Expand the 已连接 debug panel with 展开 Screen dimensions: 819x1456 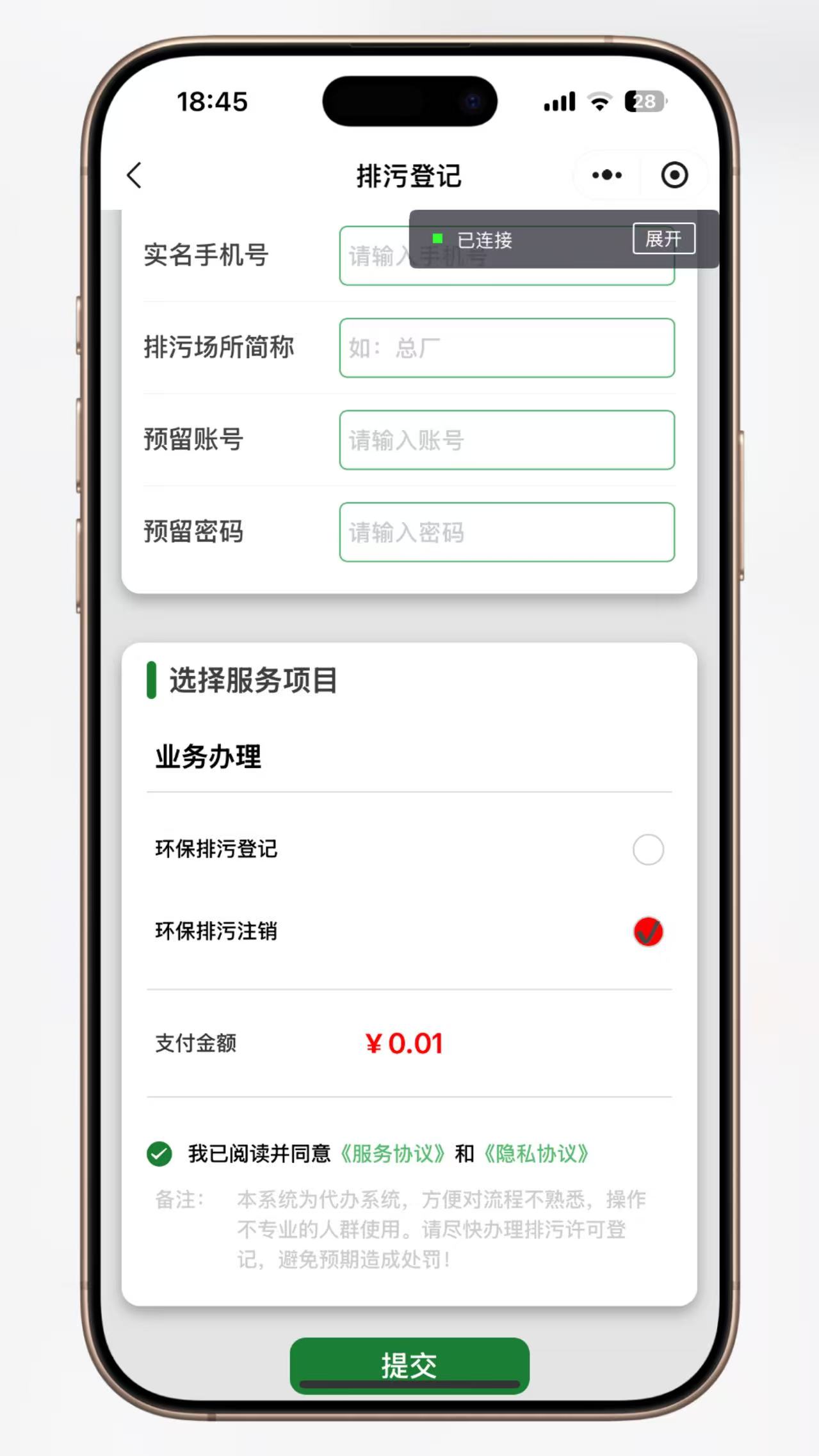[663, 239]
